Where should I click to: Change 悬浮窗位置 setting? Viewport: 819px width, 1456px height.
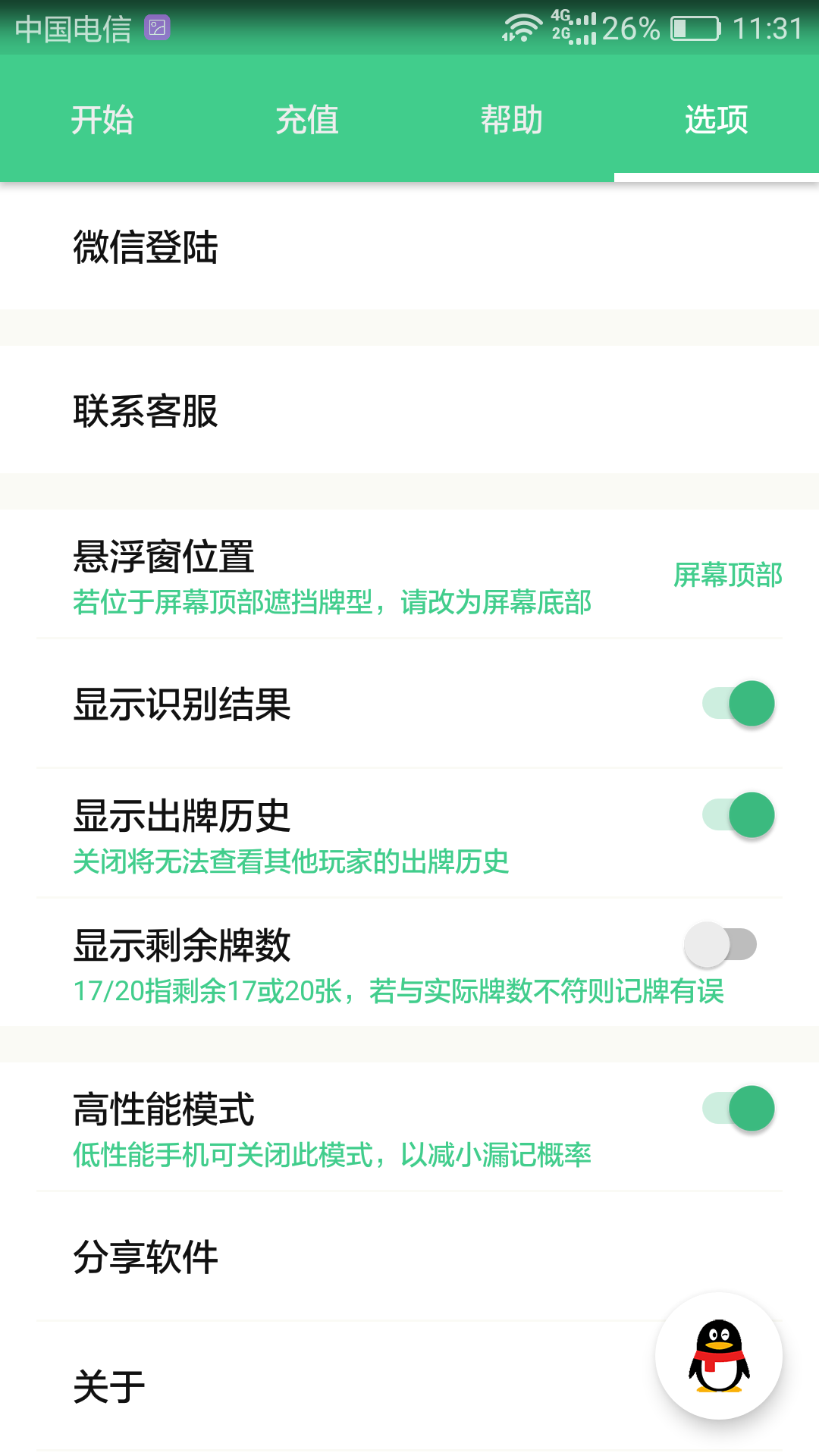[409, 575]
